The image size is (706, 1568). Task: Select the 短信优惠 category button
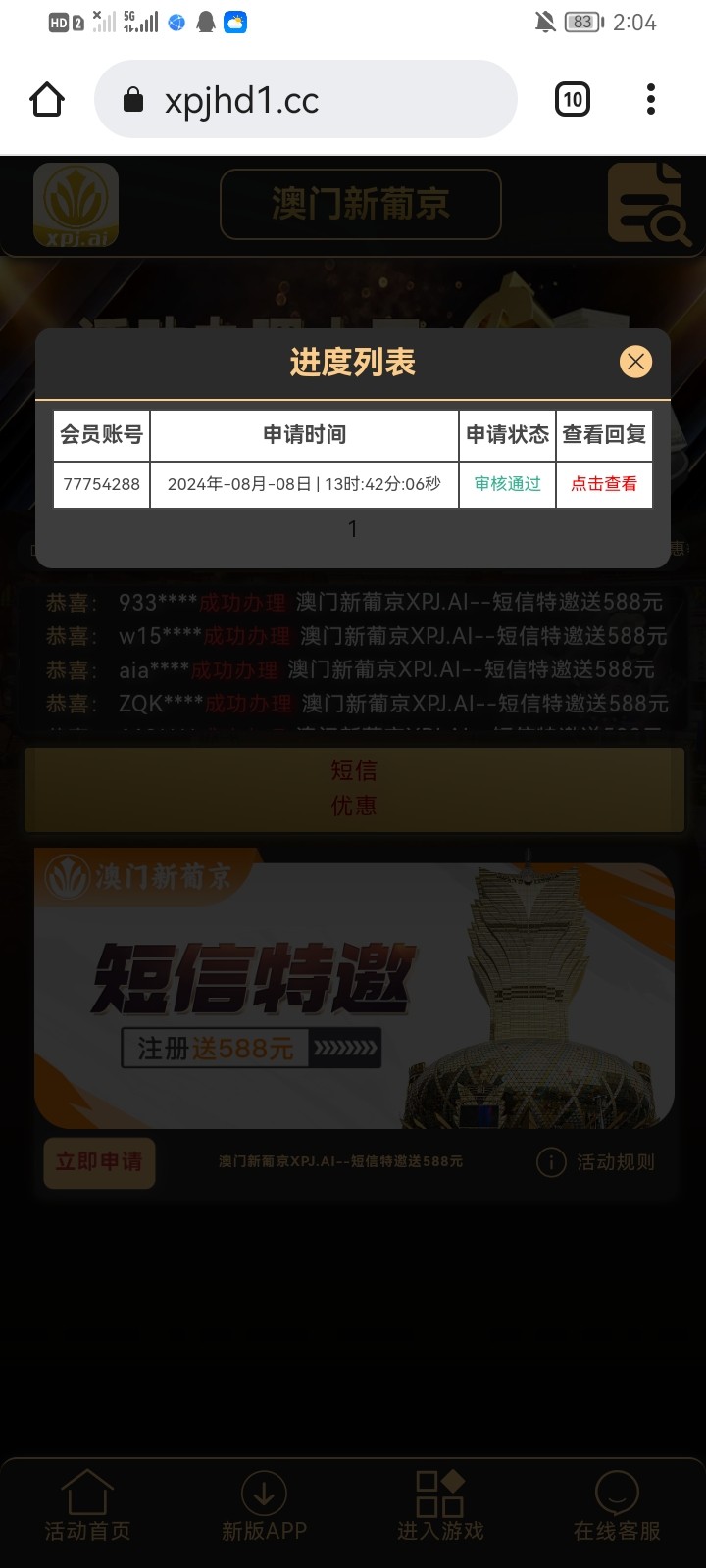click(353, 788)
